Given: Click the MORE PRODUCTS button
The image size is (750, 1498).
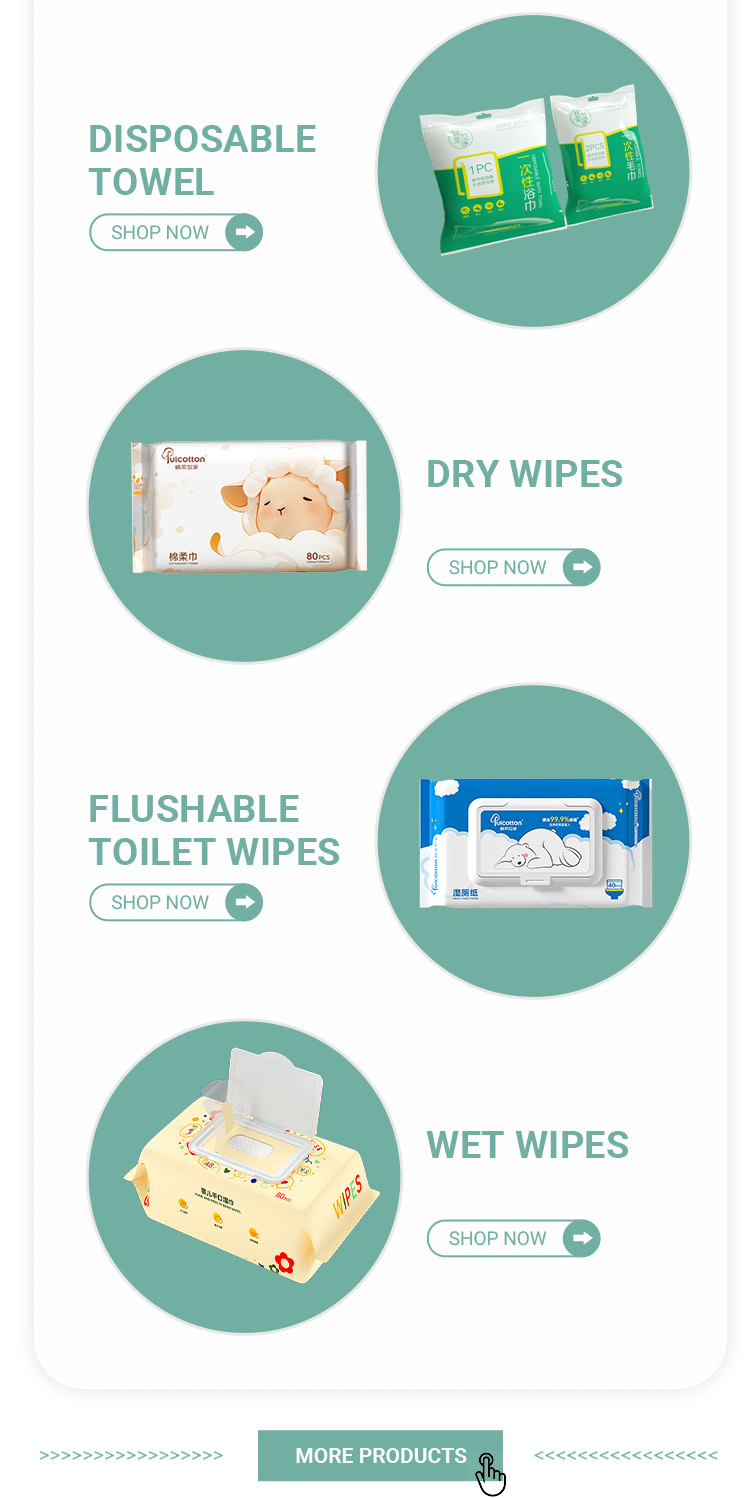Looking at the screenshot, I should [380, 1456].
